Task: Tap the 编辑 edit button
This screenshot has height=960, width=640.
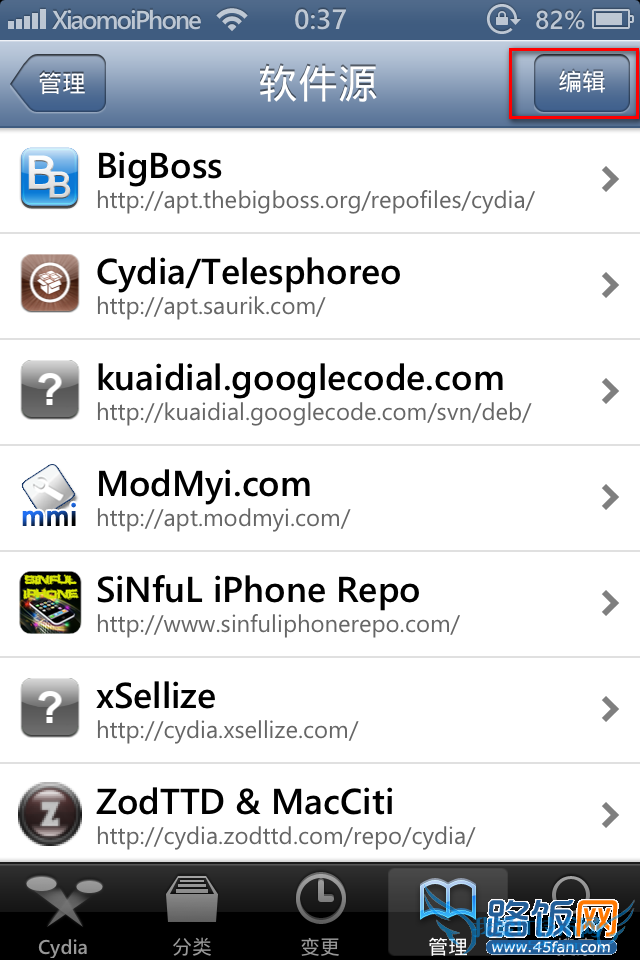Action: pos(582,83)
